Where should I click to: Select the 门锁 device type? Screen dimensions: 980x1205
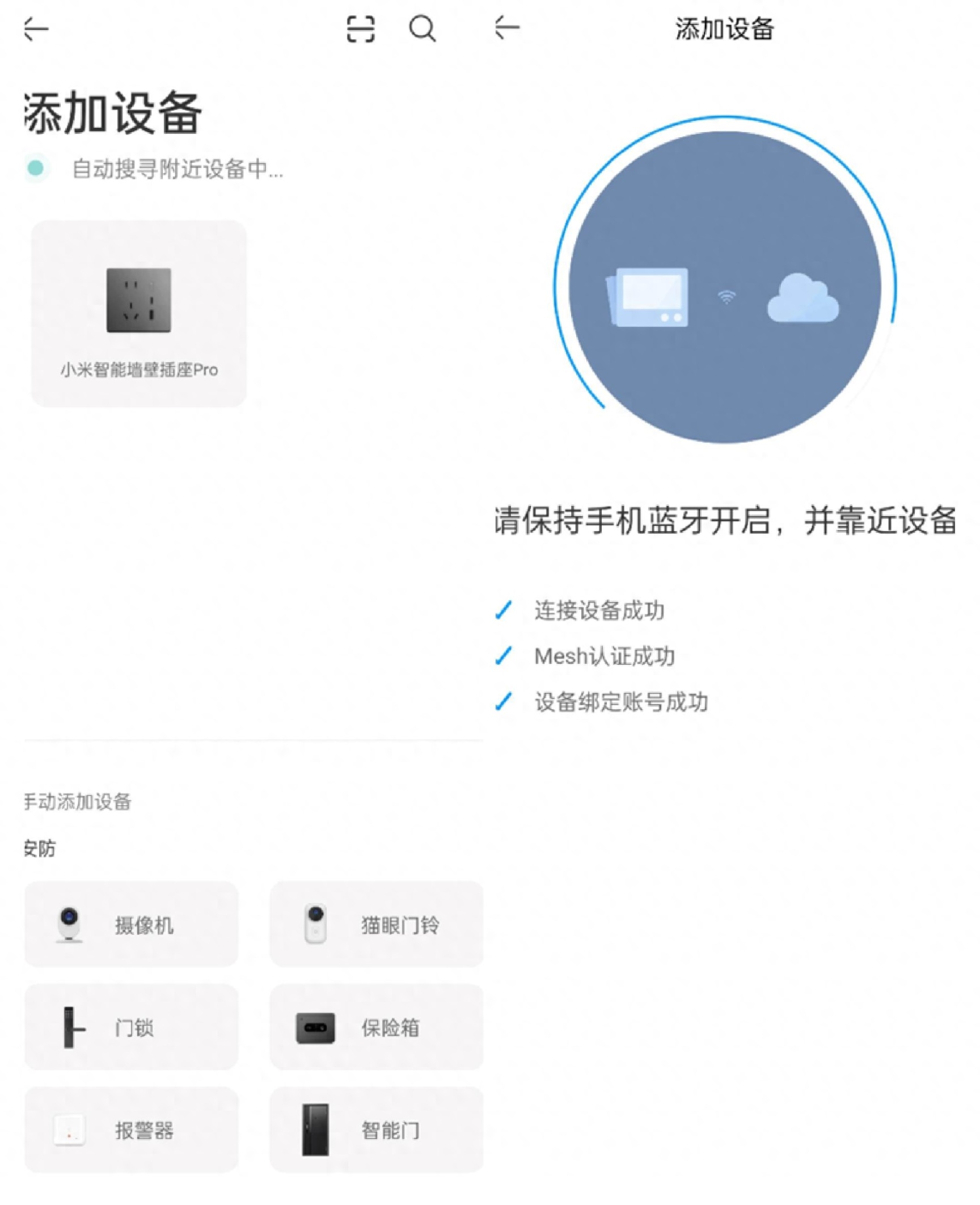click(x=131, y=1027)
